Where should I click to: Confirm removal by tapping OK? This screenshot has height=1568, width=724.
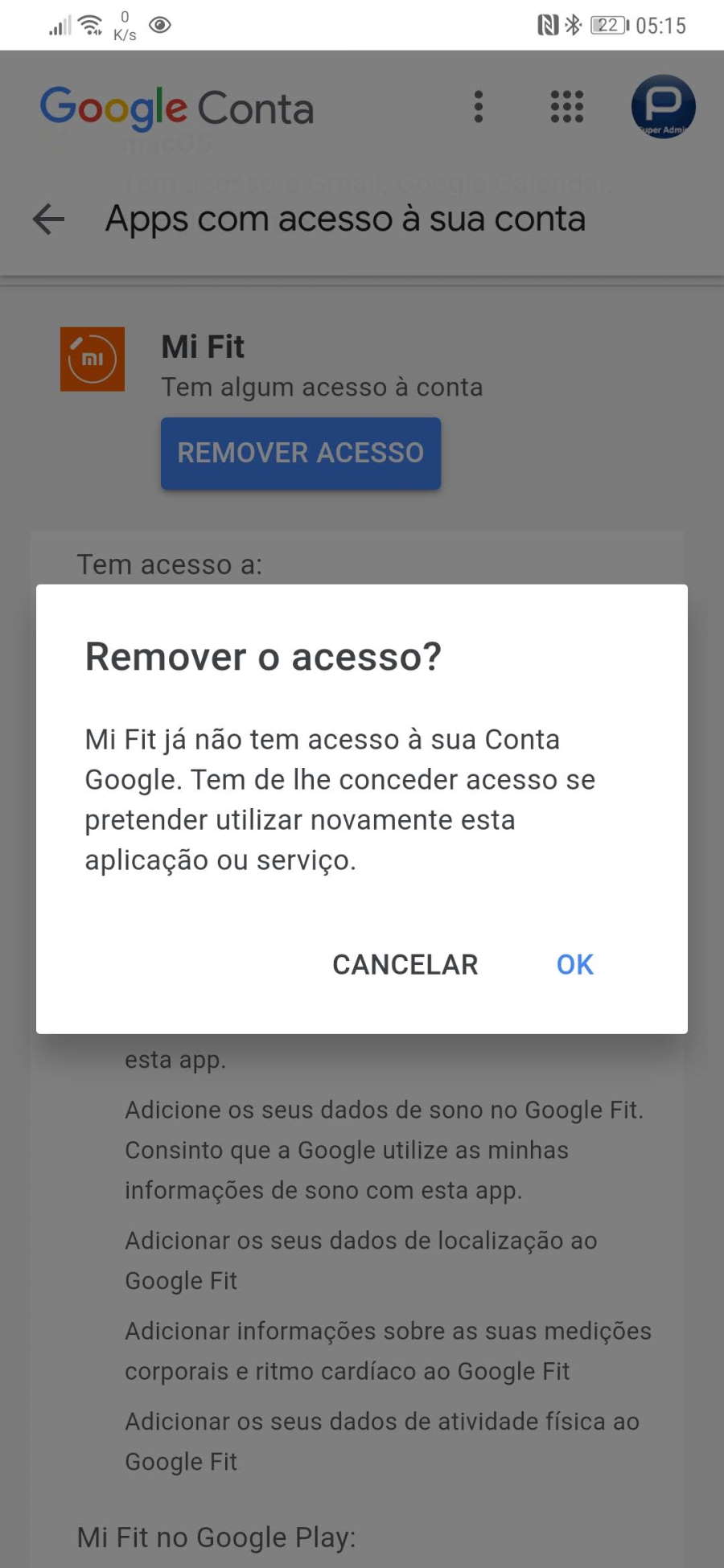(575, 964)
